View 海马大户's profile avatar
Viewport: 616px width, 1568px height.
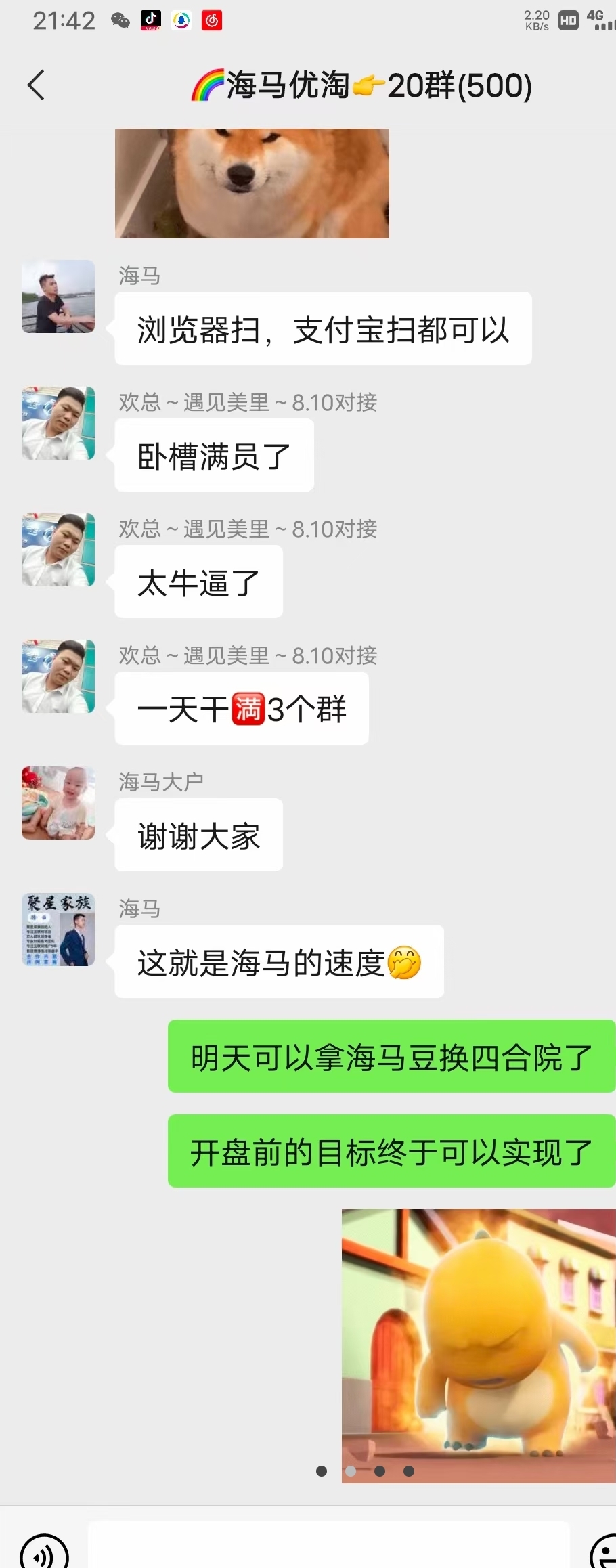pyautogui.click(x=58, y=803)
